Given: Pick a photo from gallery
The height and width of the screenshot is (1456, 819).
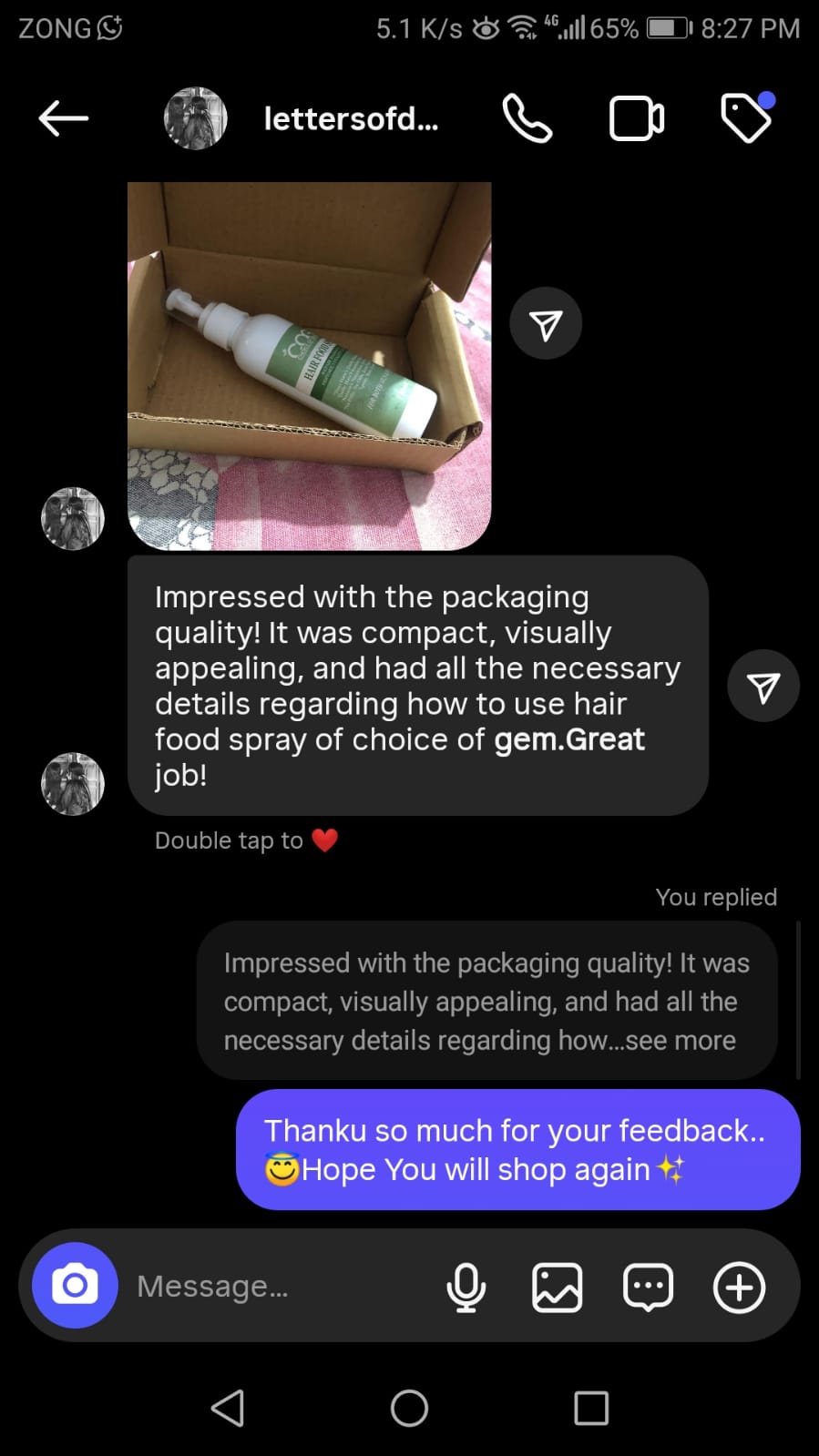Looking at the screenshot, I should pyautogui.click(x=557, y=1287).
